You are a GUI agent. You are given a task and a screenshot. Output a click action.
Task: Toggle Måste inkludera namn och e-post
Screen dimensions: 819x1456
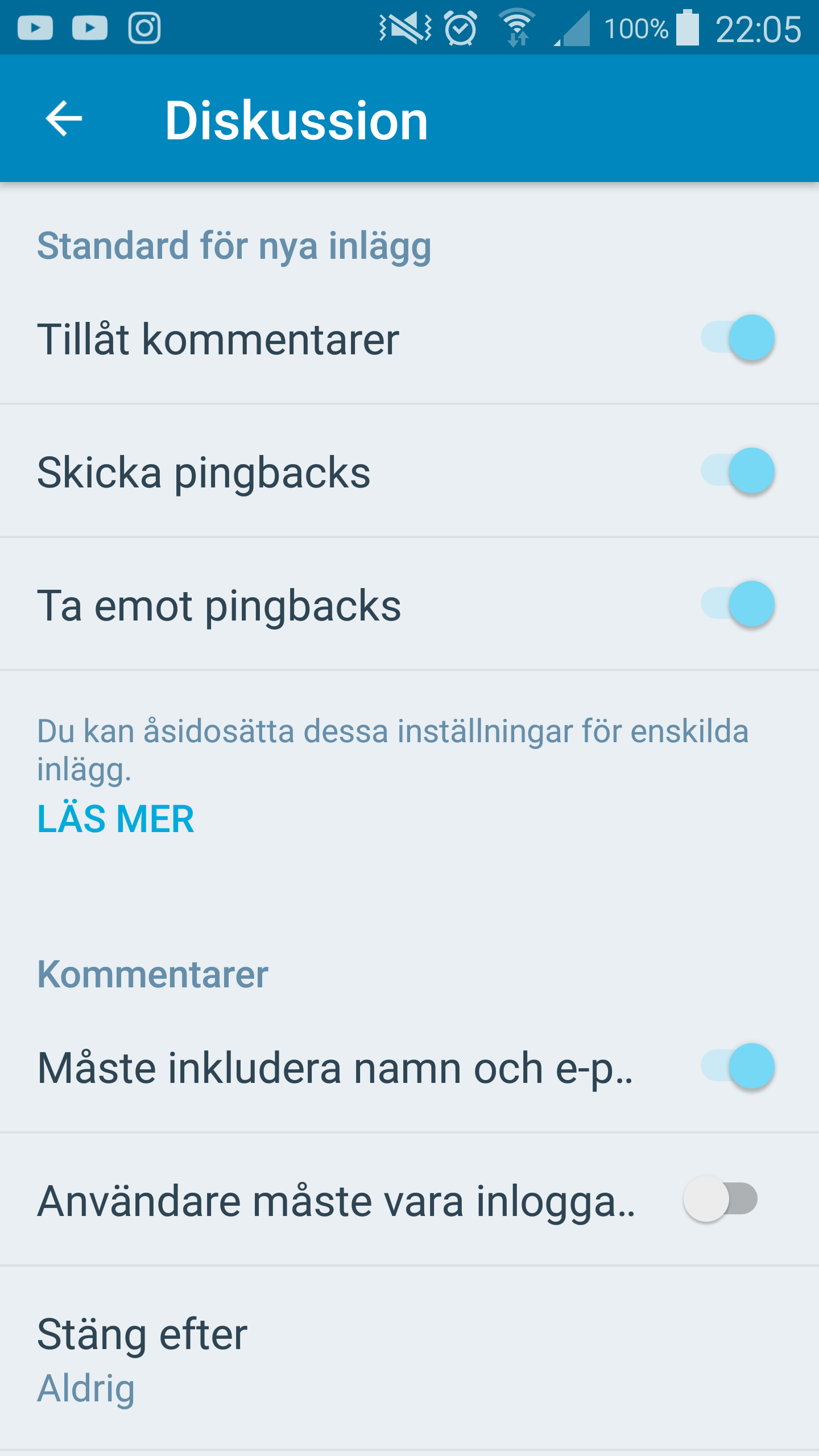tap(737, 1066)
